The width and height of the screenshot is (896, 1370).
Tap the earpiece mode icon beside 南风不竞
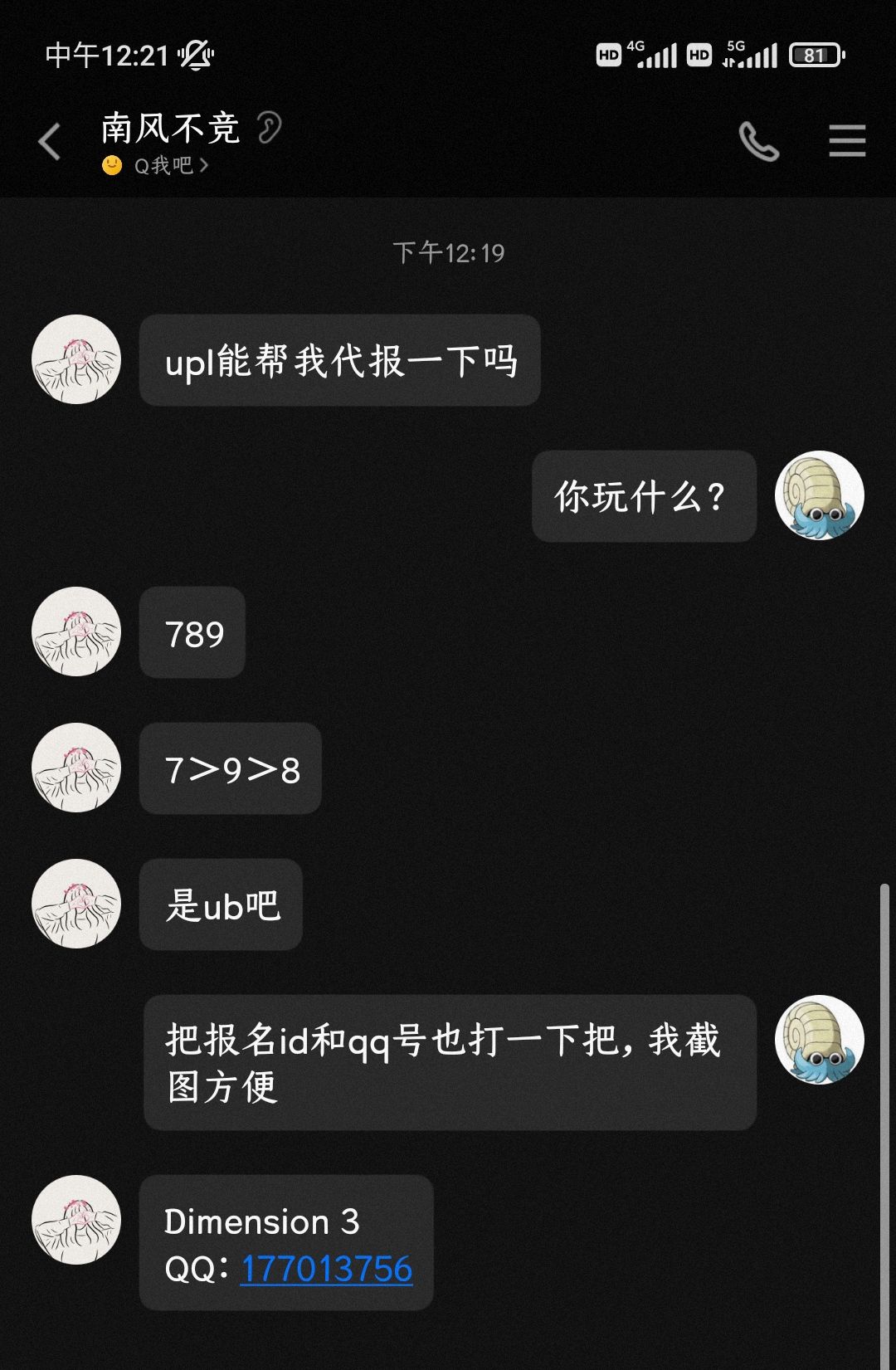coord(269,128)
